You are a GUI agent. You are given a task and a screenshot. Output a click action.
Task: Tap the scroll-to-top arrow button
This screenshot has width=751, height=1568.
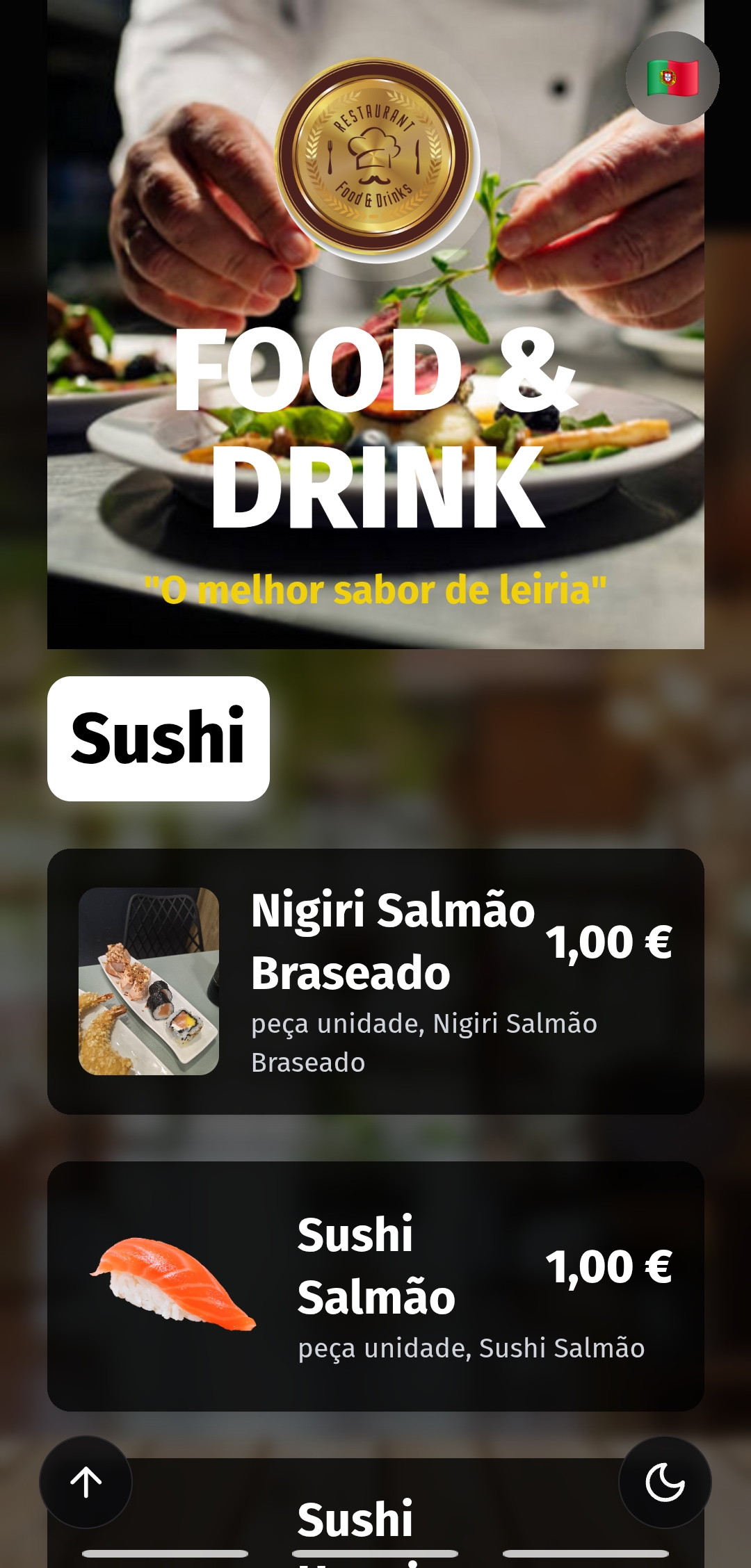click(86, 1482)
